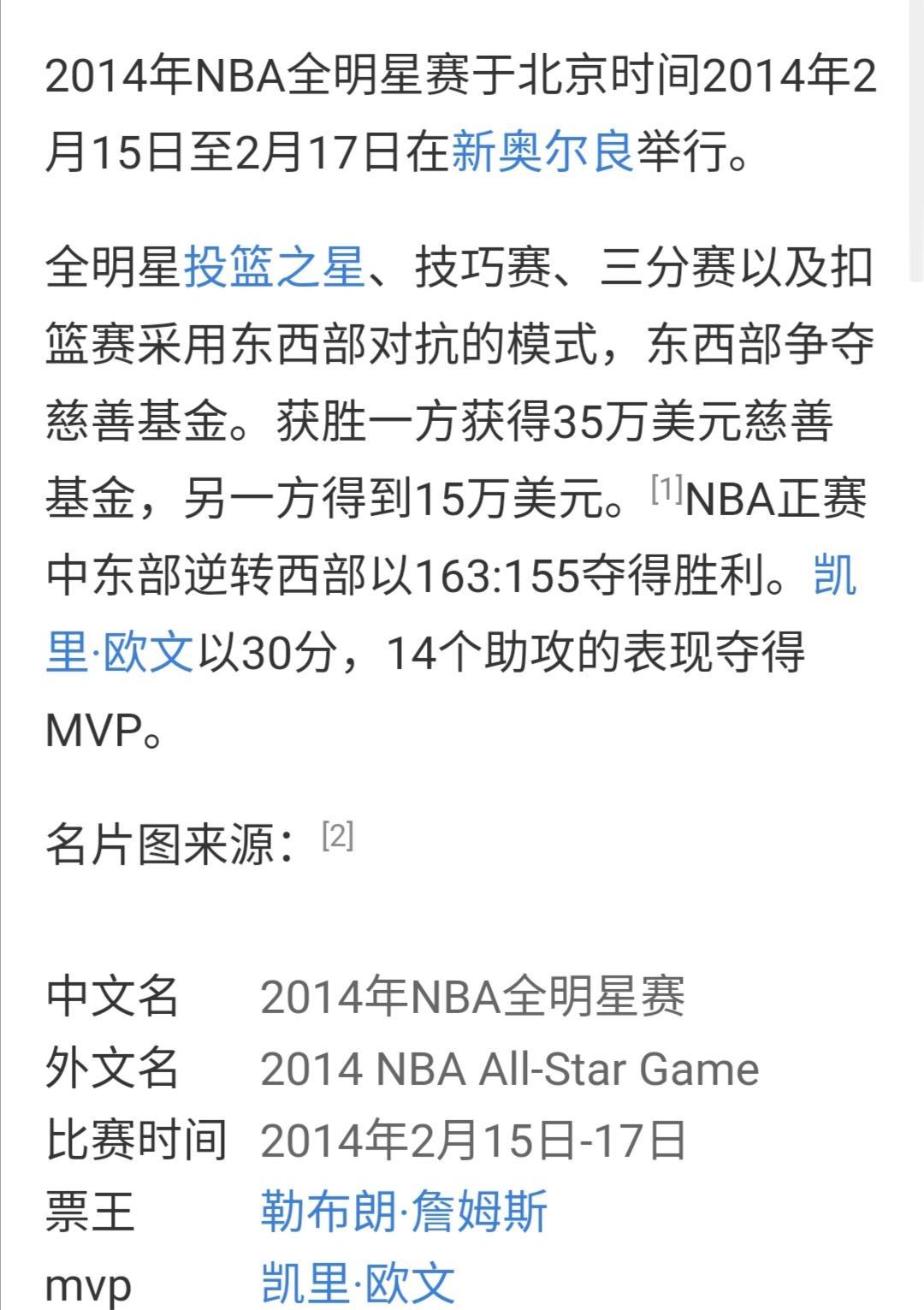Tap citation reference [1]

(666, 490)
